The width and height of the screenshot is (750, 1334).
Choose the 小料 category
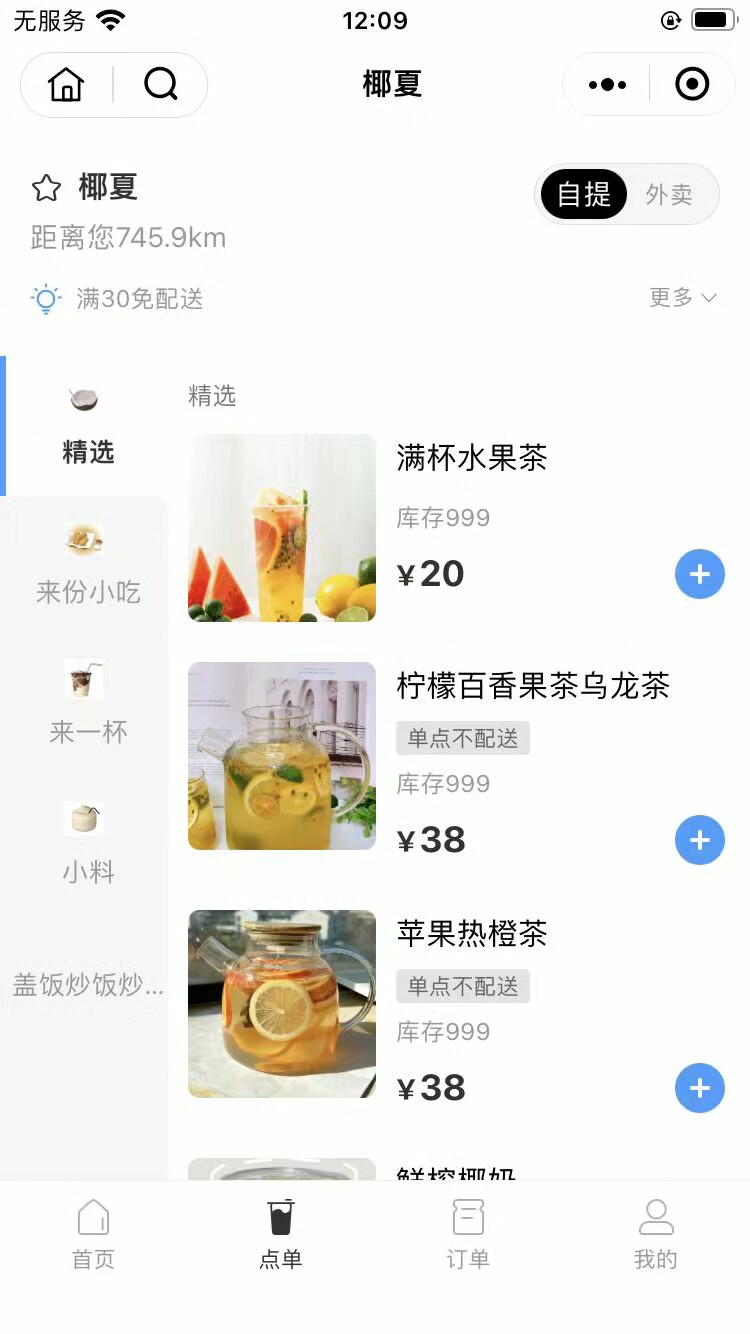click(88, 846)
